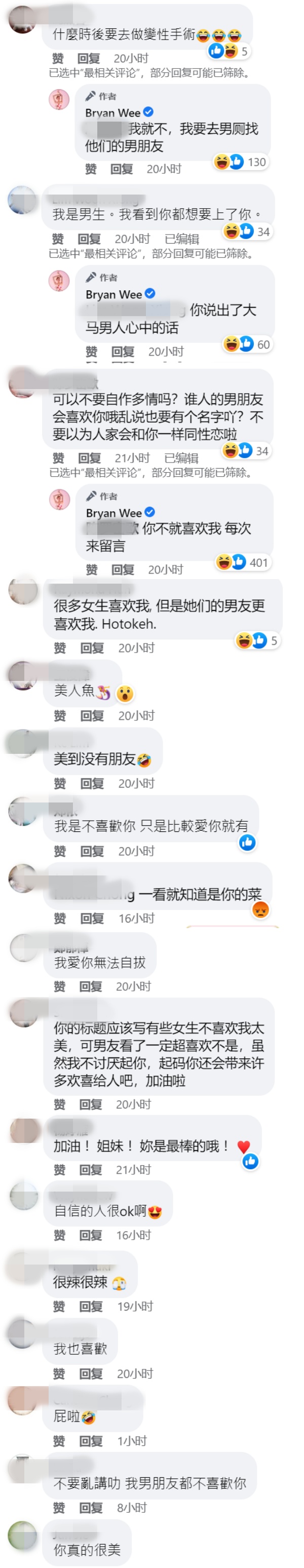Like the comment '我是不喜歡你 只是比較愛你就有'

click(60, 851)
